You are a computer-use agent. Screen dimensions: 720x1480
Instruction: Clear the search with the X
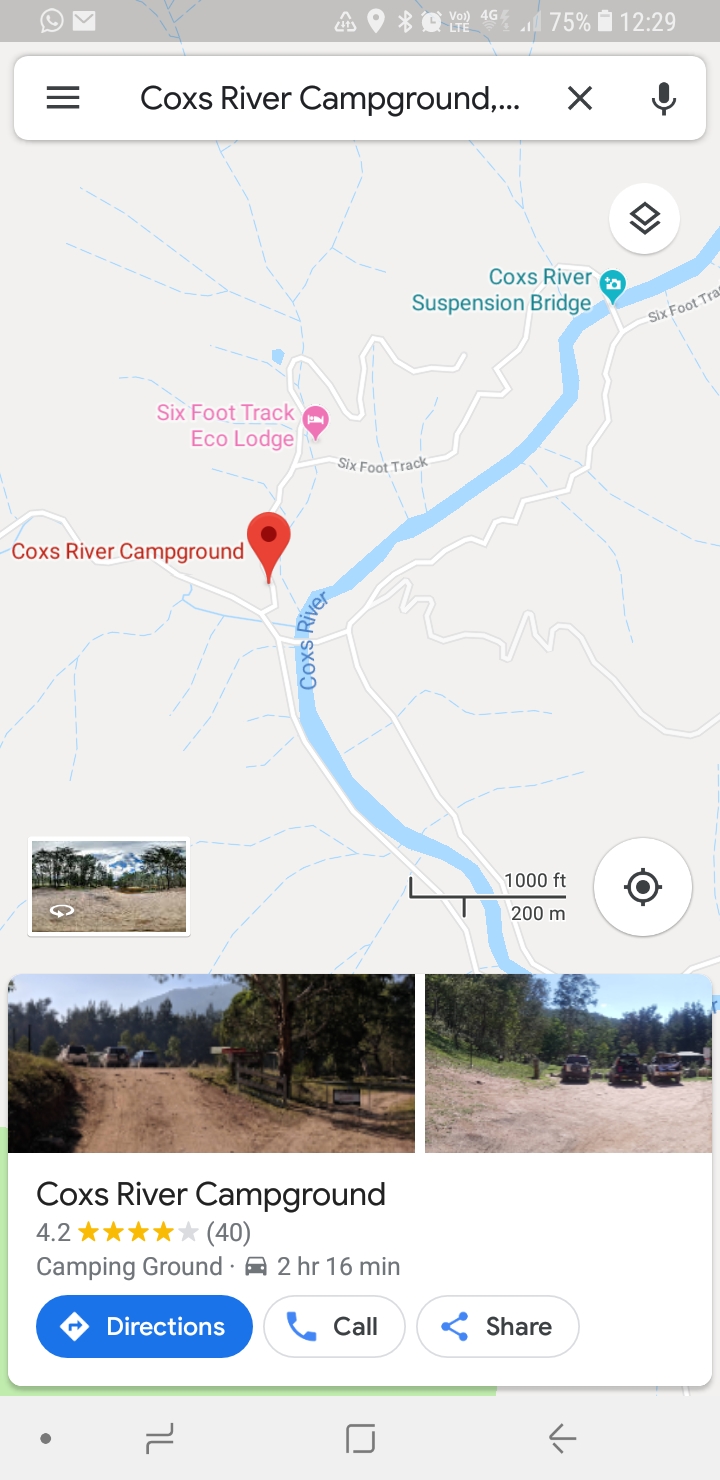pyautogui.click(x=580, y=98)
